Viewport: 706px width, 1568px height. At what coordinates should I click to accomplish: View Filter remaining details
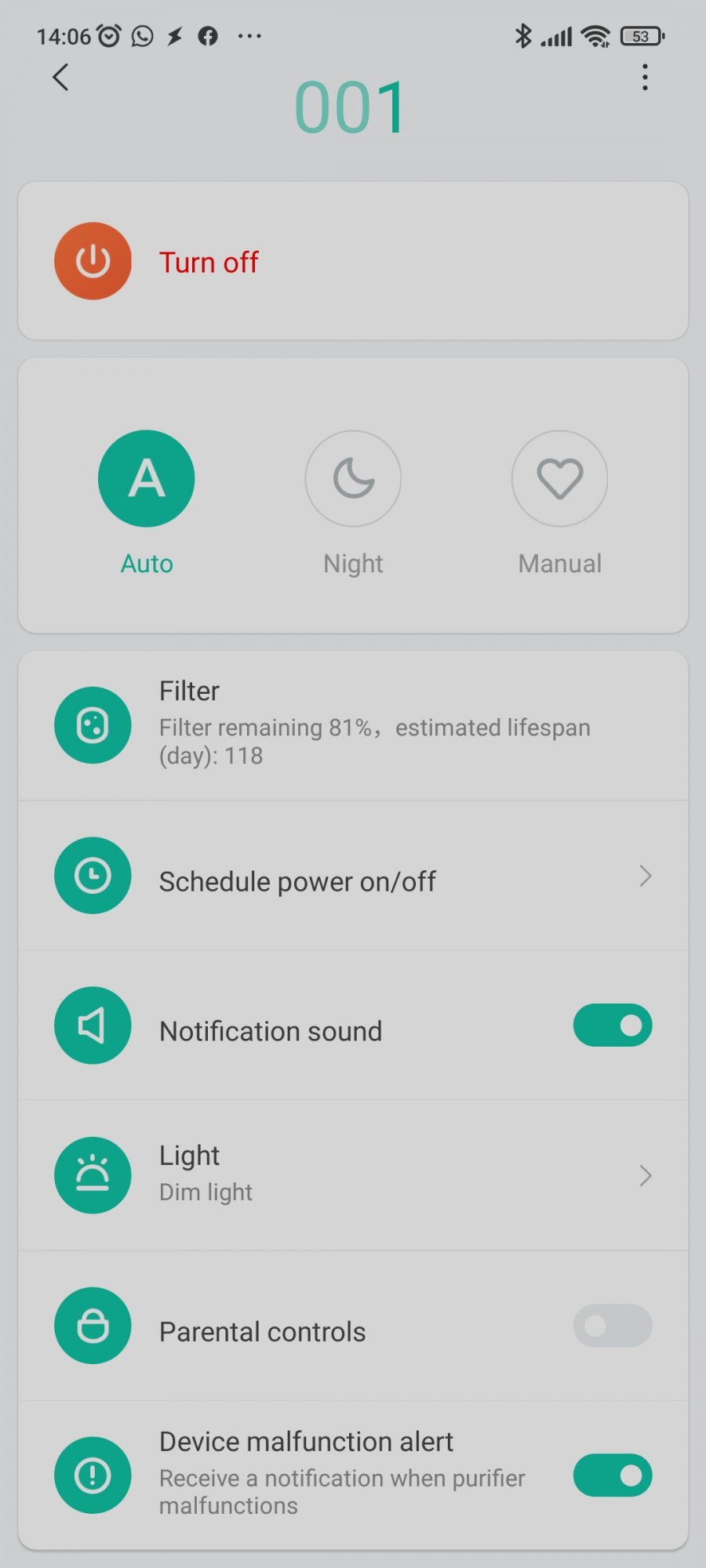[353, 725]
